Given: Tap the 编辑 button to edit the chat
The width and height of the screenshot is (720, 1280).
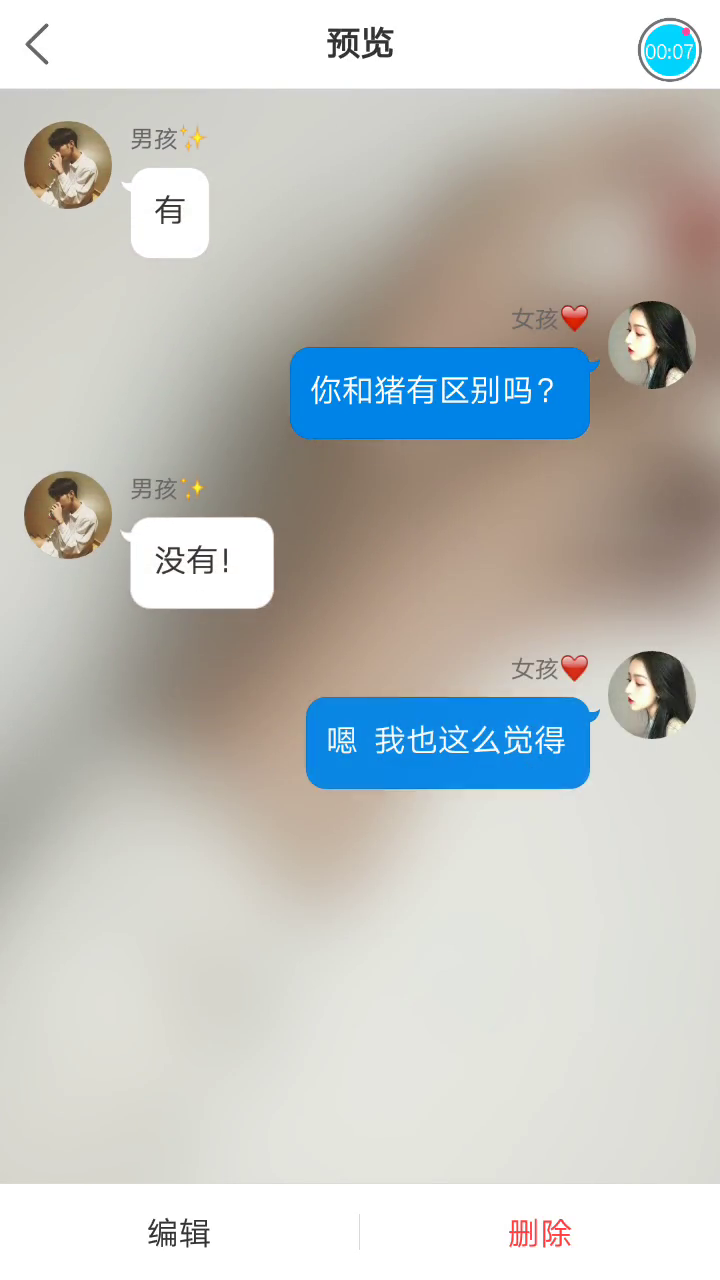Looking at the screenshot, I should (x=179, y=1232).
